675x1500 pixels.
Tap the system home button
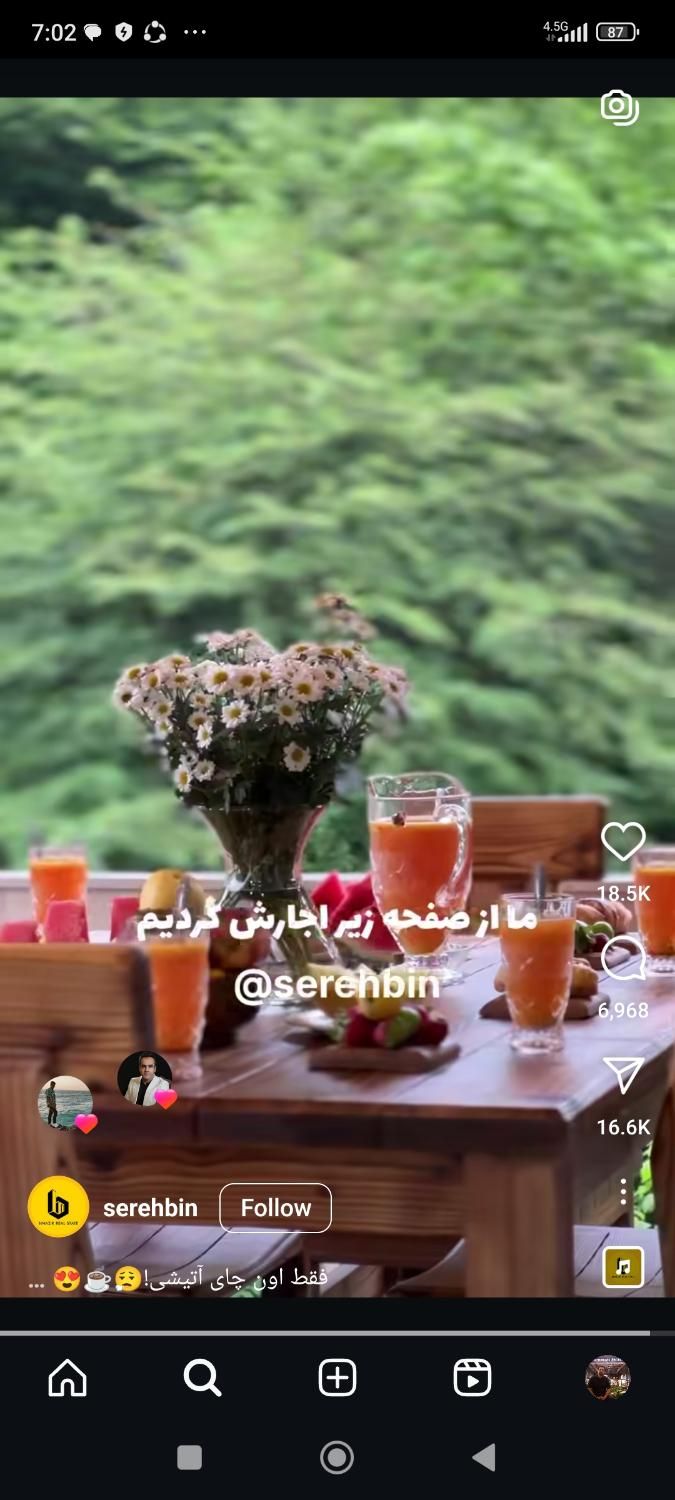point(337,1458)
